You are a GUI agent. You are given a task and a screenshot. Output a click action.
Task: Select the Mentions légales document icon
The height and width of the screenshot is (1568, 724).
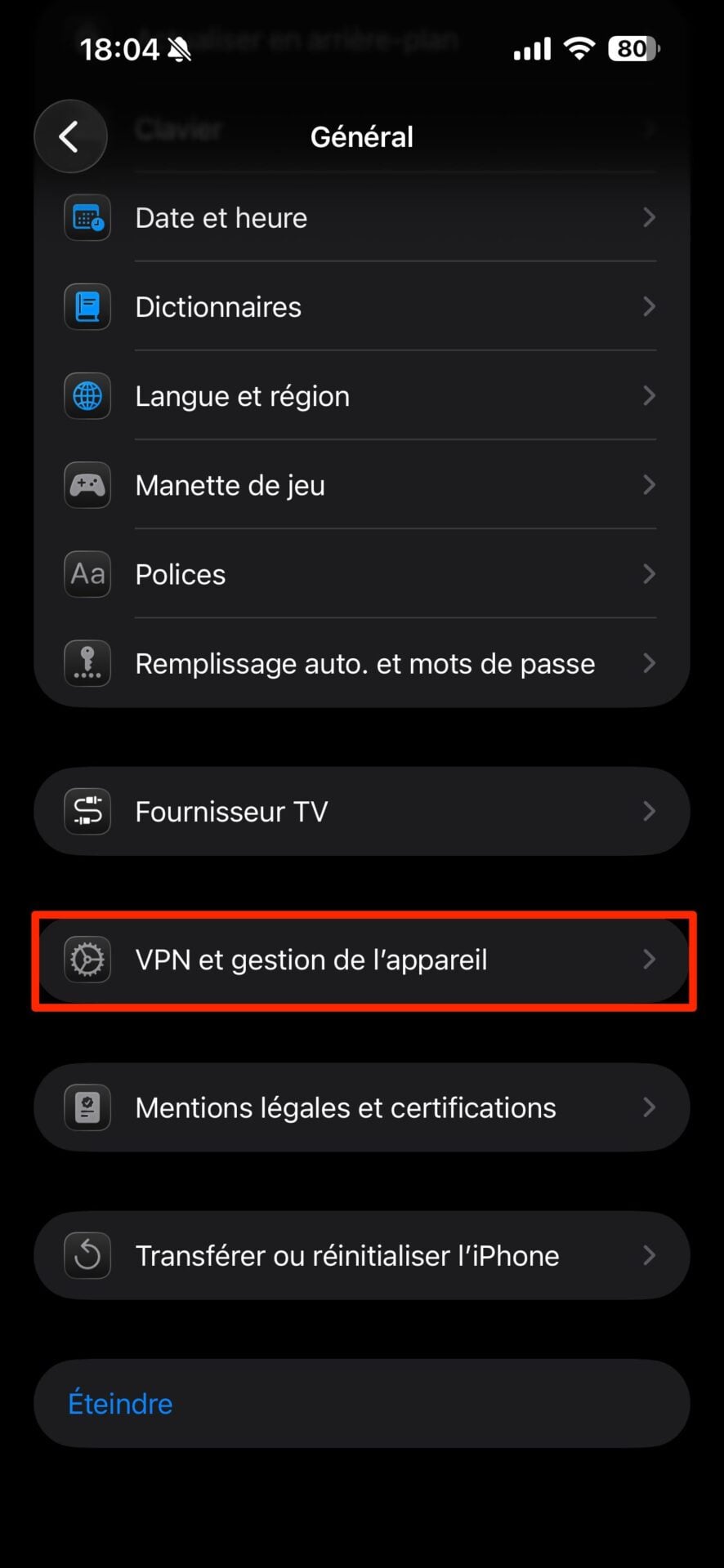(x=87, y=1107)
